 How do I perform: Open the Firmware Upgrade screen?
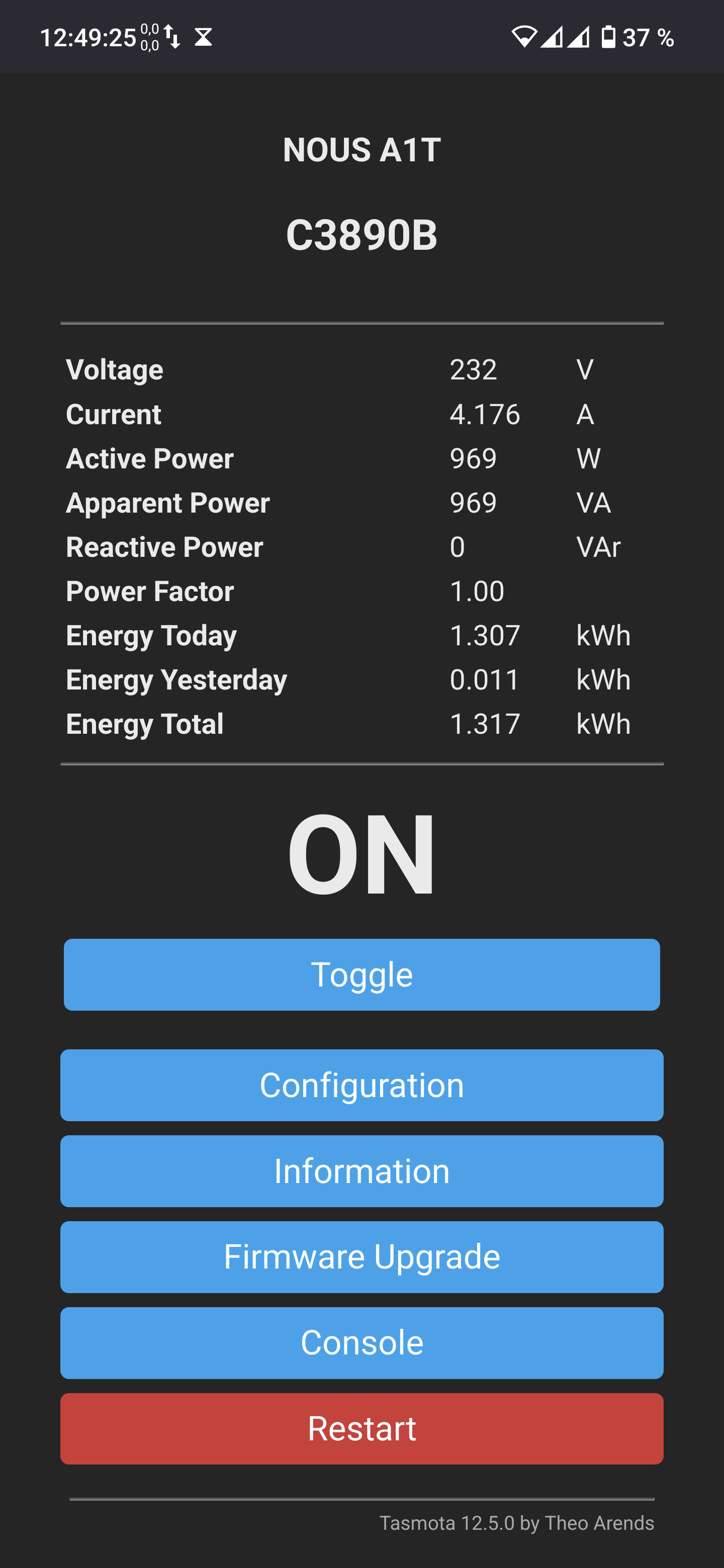point(361,1257)
